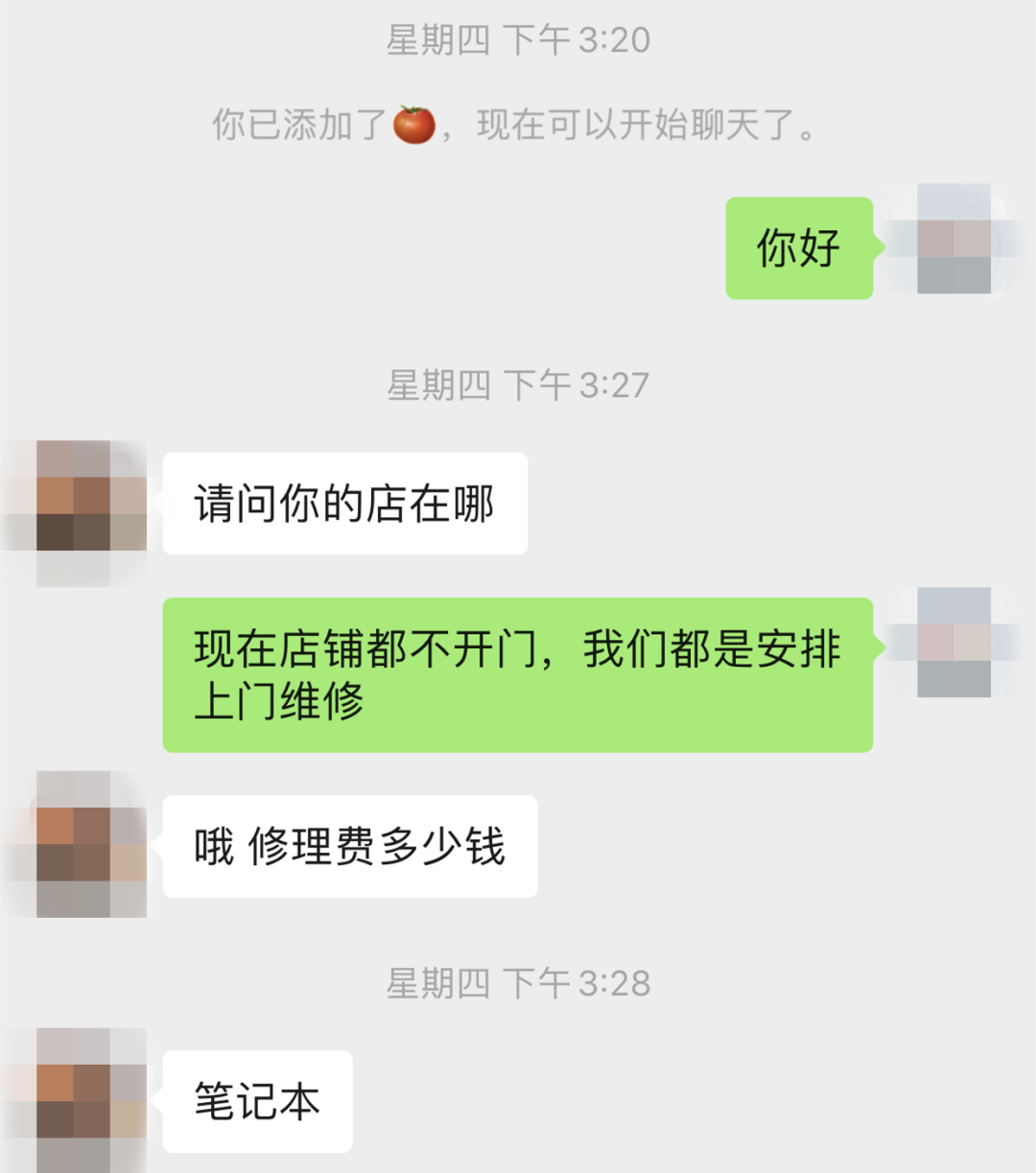
Task: Open sender's avatar beside the 你好 message
Action: (954, 240)
